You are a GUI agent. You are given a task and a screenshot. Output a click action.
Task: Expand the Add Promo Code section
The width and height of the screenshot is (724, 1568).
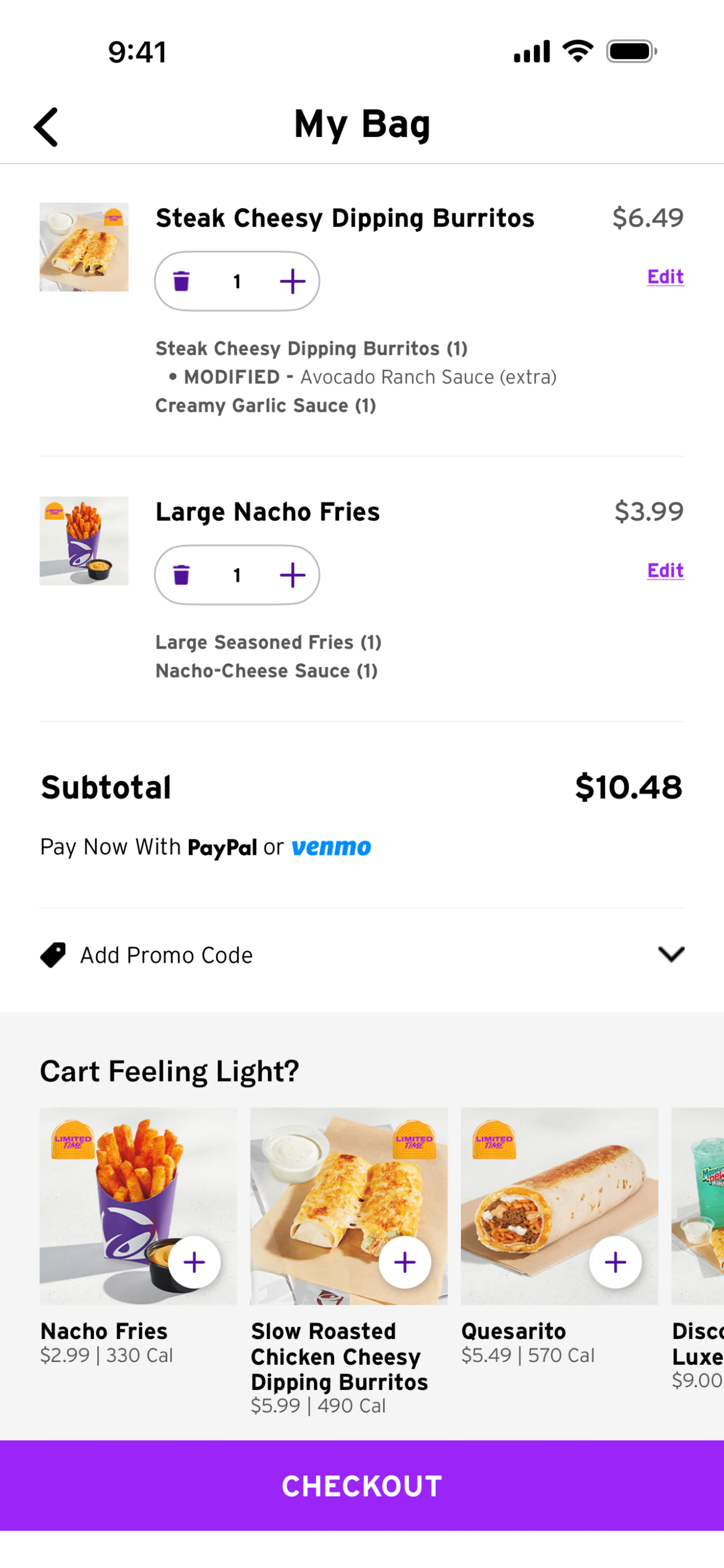671,954
